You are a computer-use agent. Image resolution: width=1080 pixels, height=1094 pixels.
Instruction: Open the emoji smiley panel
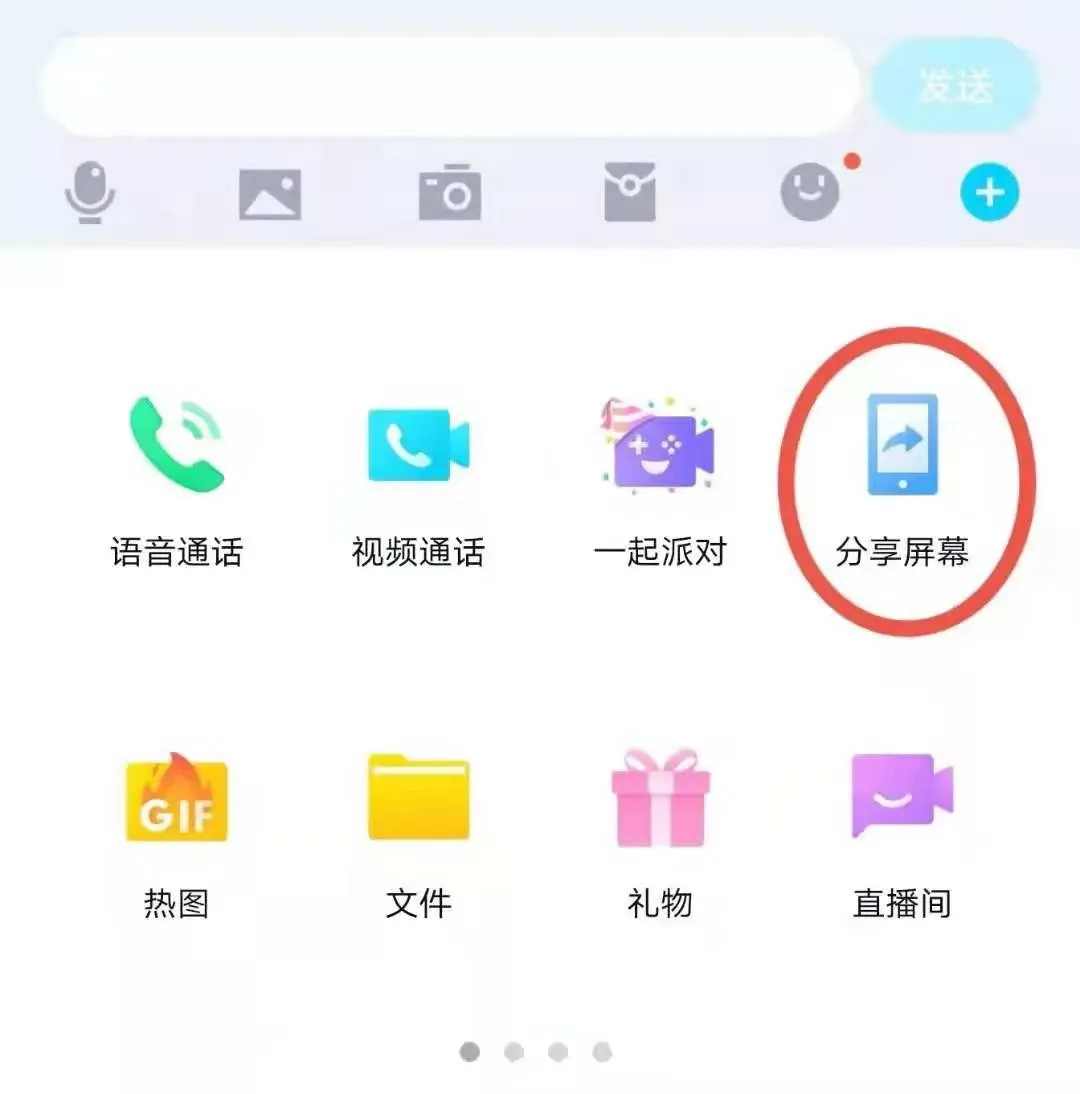(x=810, y=192)
